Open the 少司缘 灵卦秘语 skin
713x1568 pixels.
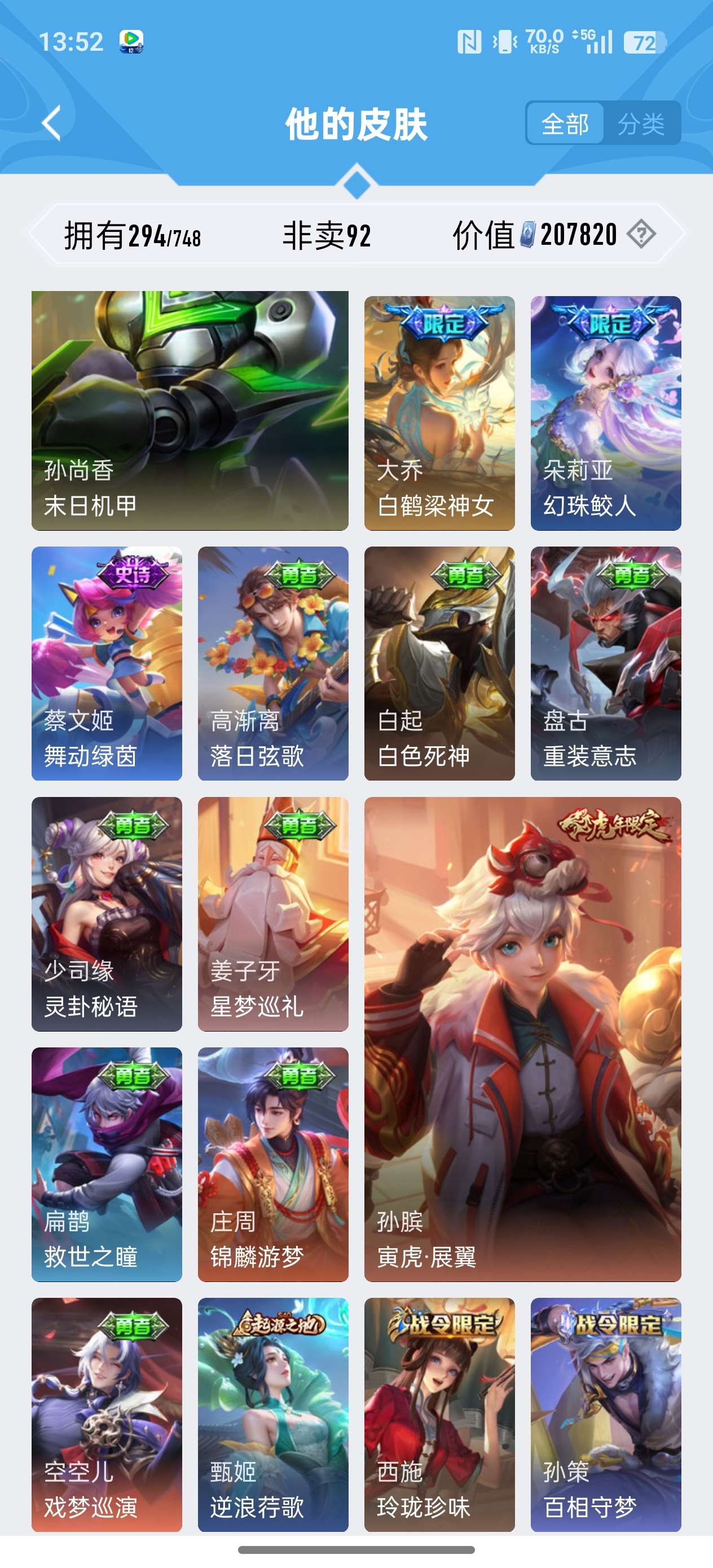click(x=107, y=914)
